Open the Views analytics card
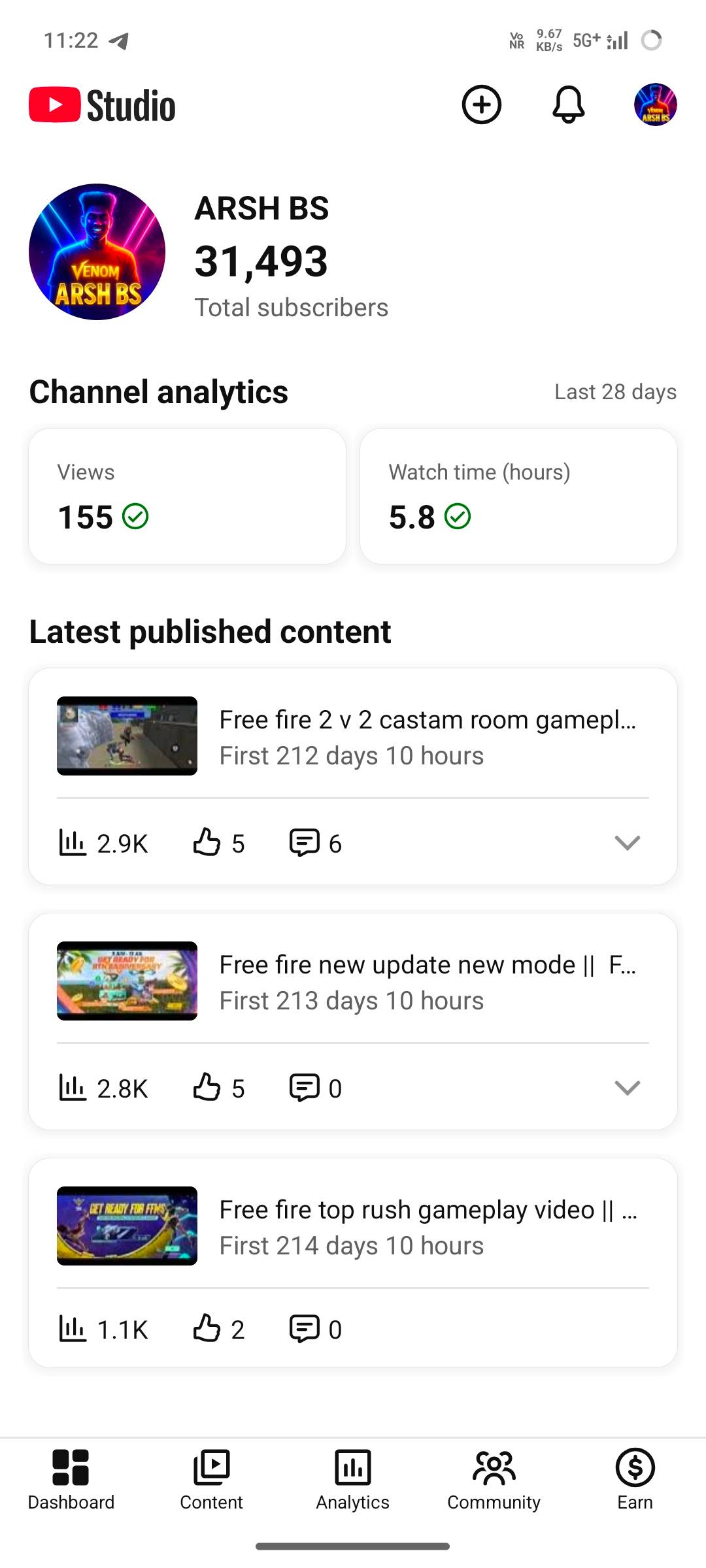706x1568 pixels. coord(187,496)
